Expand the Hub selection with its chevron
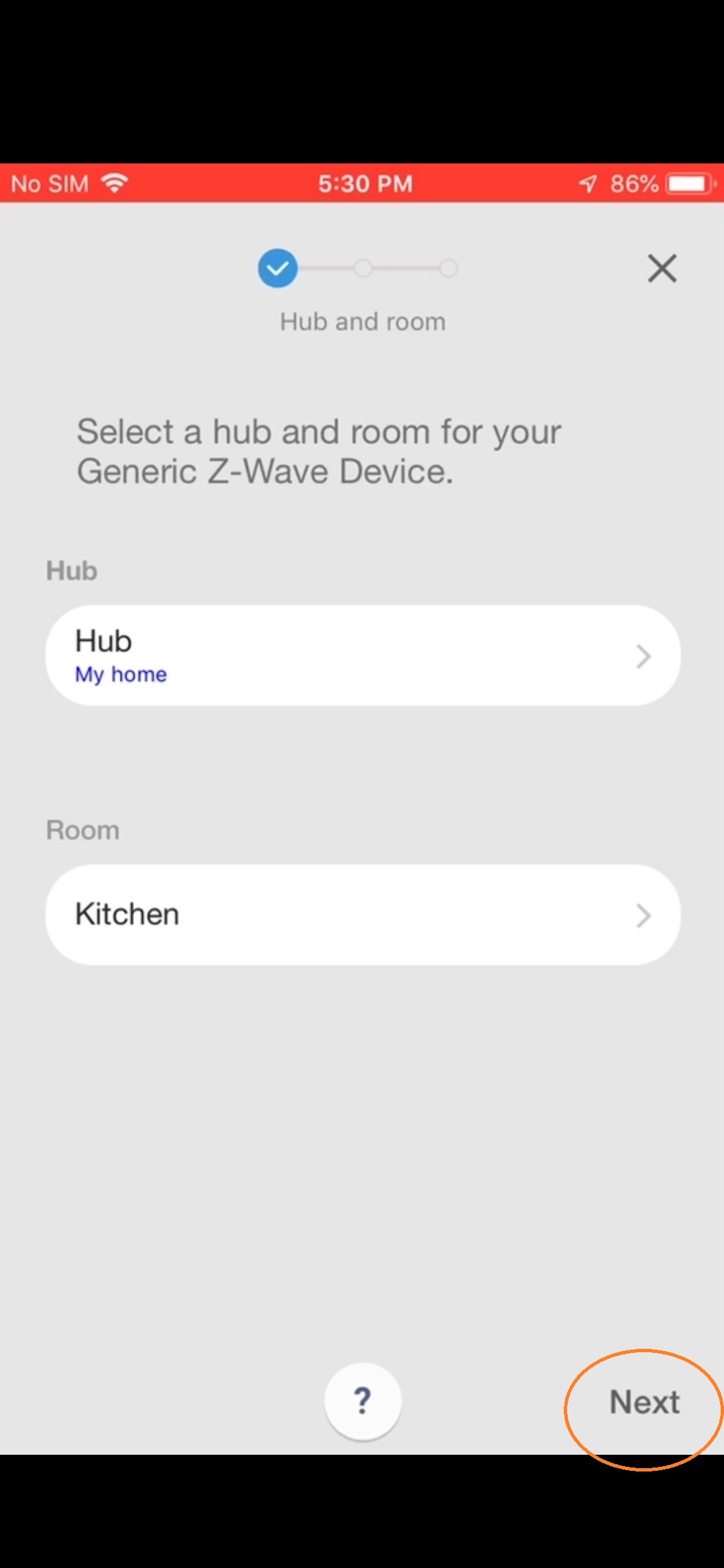 point(642,655)
